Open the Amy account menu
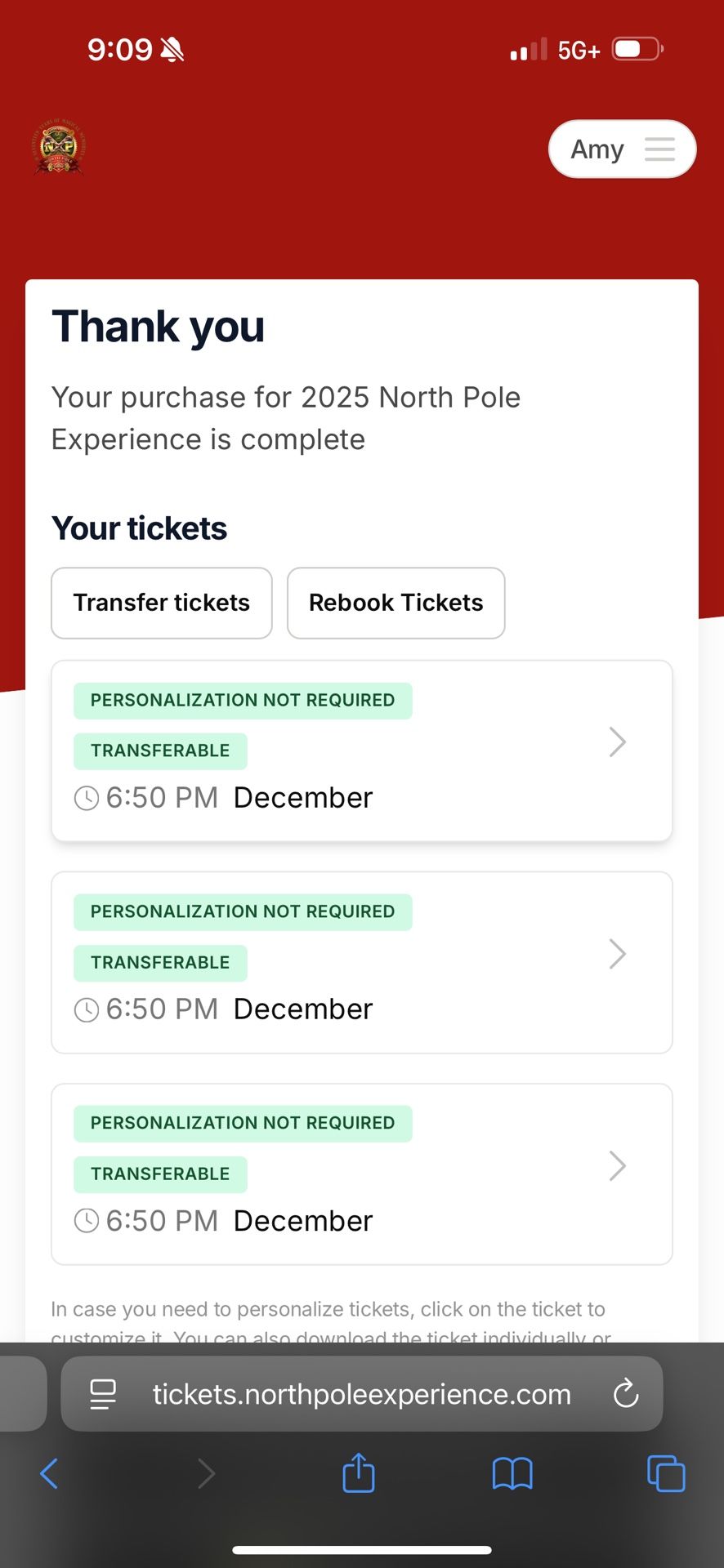This screenshot has width=724, height=1568. [x=621, y=149]
